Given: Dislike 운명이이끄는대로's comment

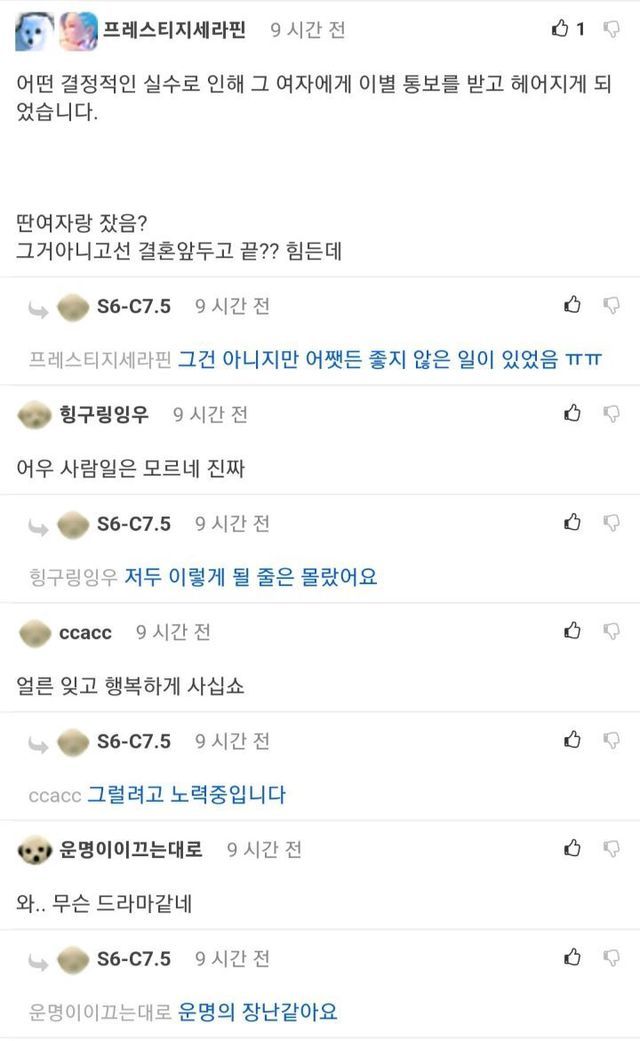Looking at the screenshot, I should (x=611, y=848).
